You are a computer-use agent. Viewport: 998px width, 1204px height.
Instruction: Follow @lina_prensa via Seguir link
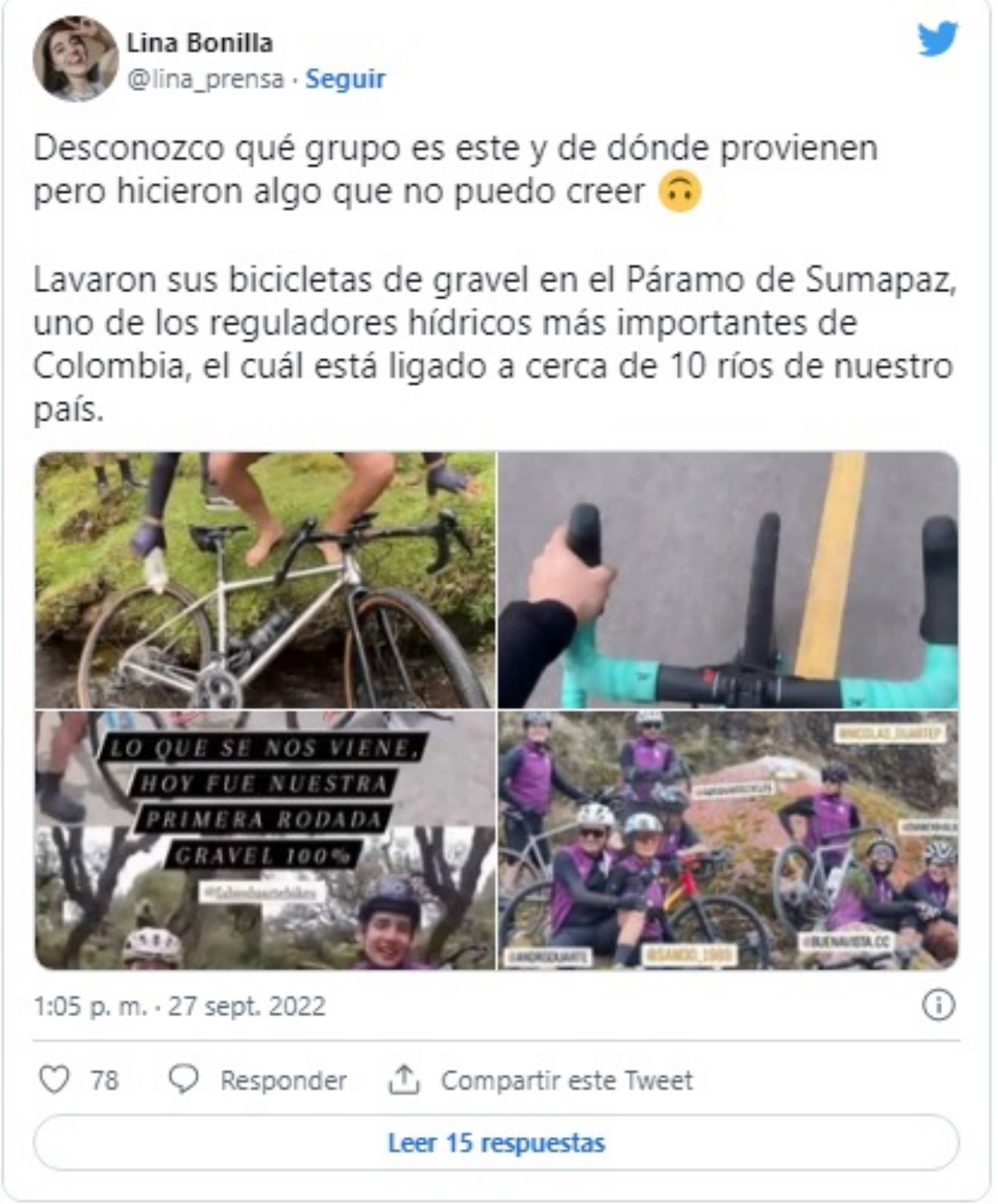pyautogui.click(x=345, y=79)
